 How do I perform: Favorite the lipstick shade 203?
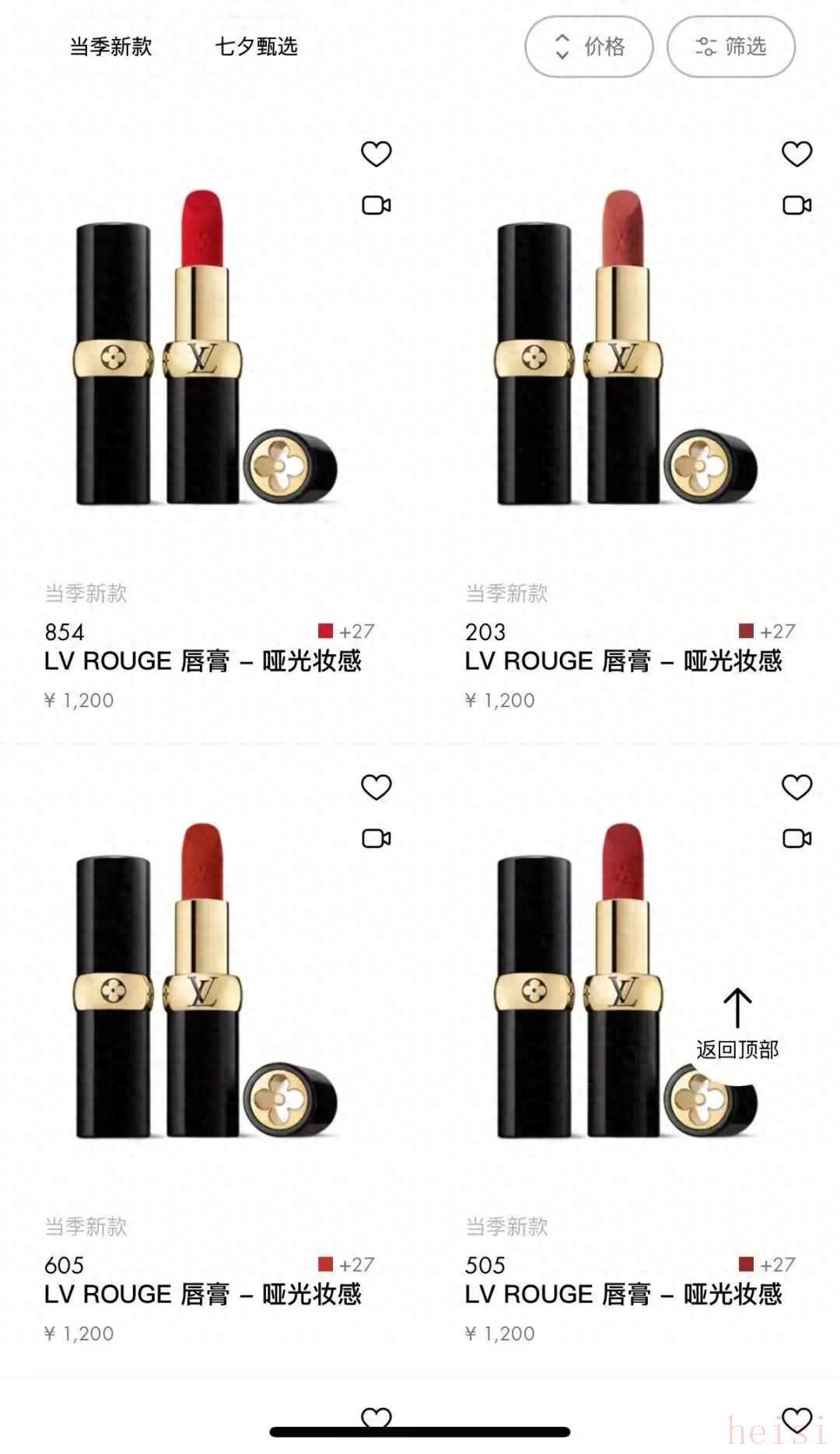pyautogui.click(x=796, y=154)
